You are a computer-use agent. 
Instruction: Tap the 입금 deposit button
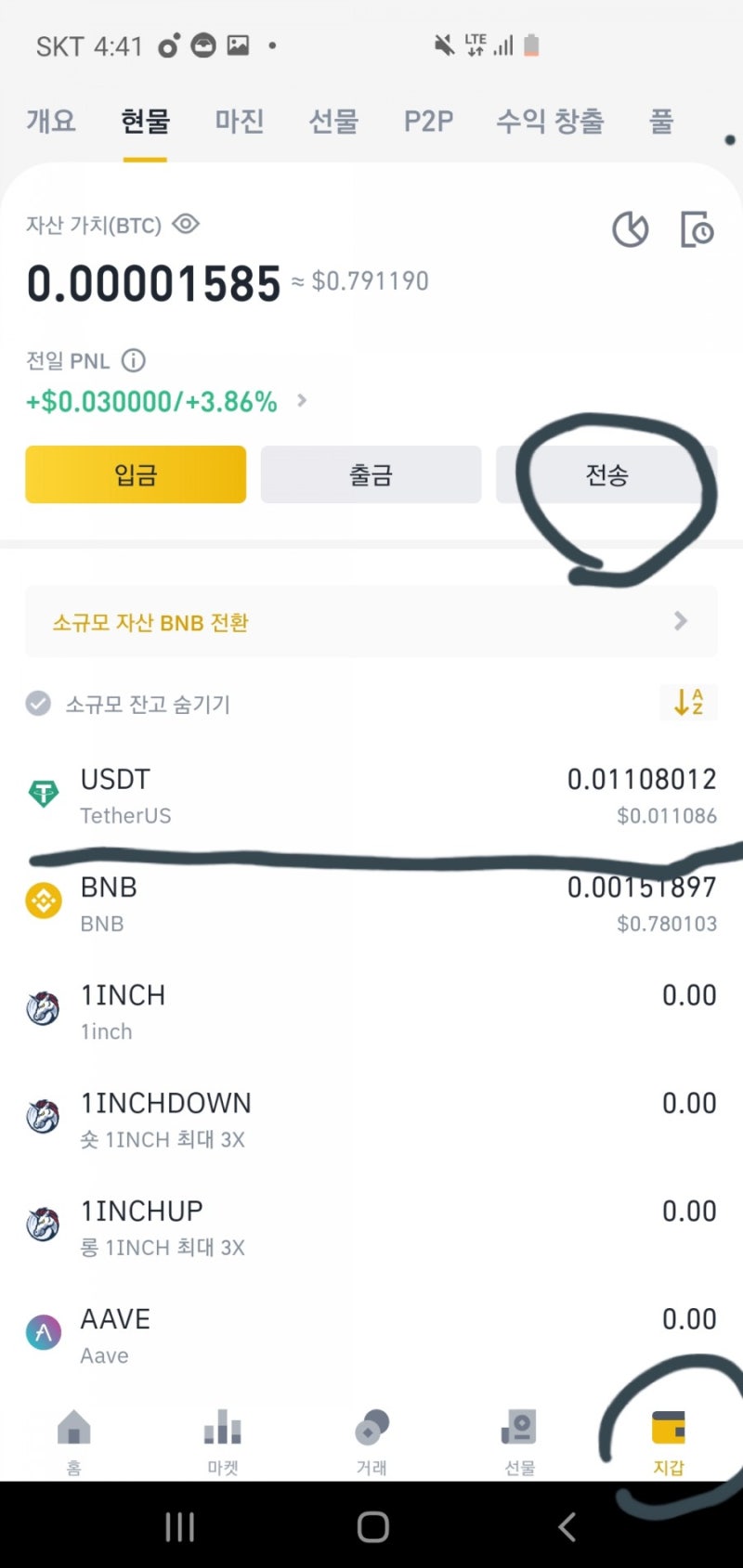point(136,474)
